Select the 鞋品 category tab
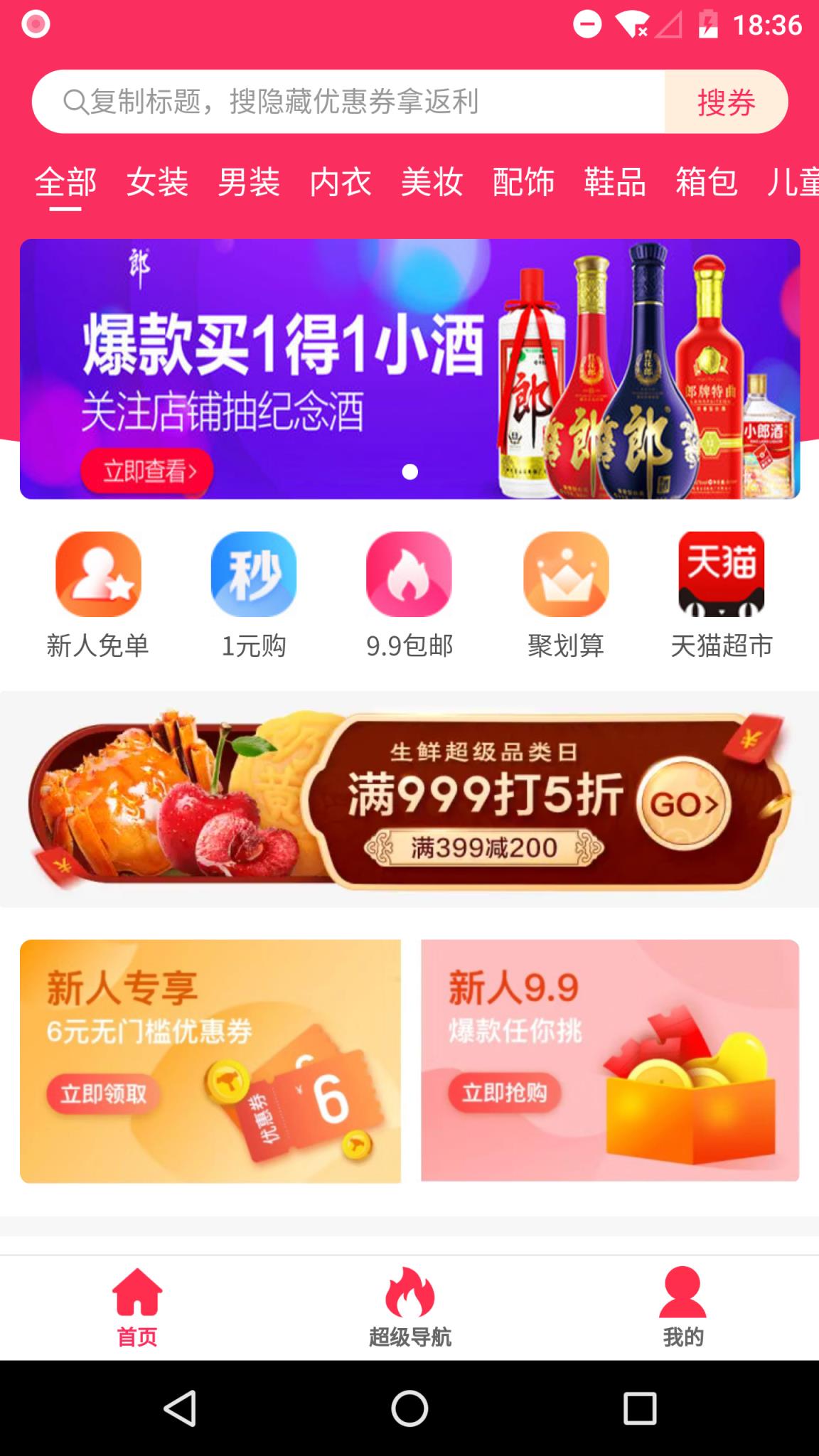The height and width of the screenshot is (1456, 819). point(614,183)
